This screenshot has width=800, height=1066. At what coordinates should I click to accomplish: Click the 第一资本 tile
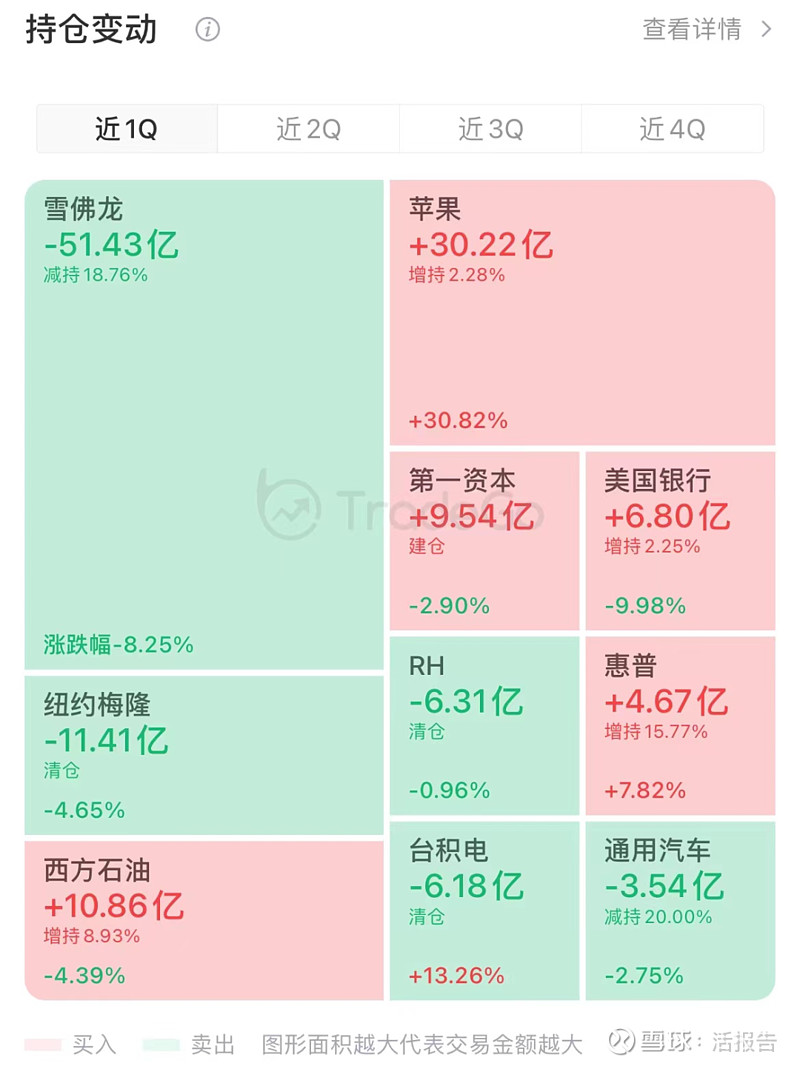coord(484,540)
